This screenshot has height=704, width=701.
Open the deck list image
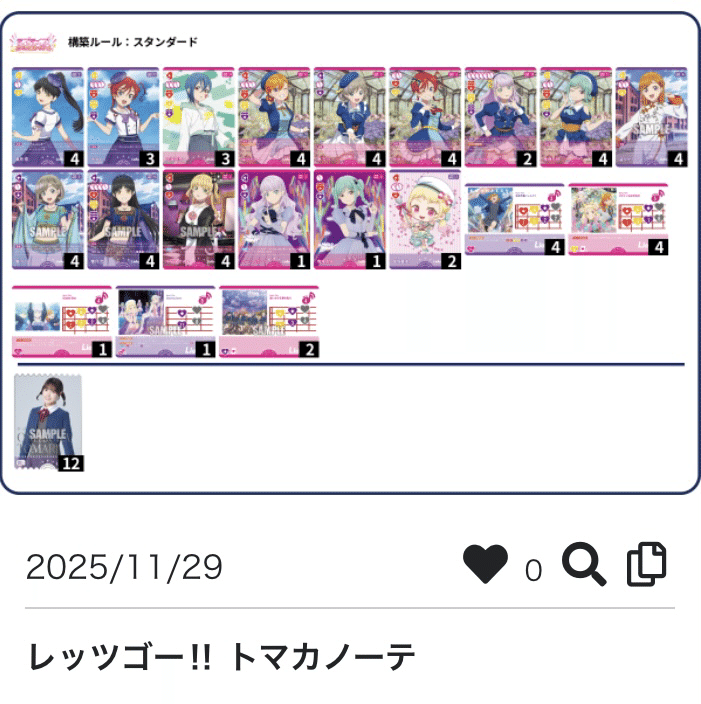350,252
